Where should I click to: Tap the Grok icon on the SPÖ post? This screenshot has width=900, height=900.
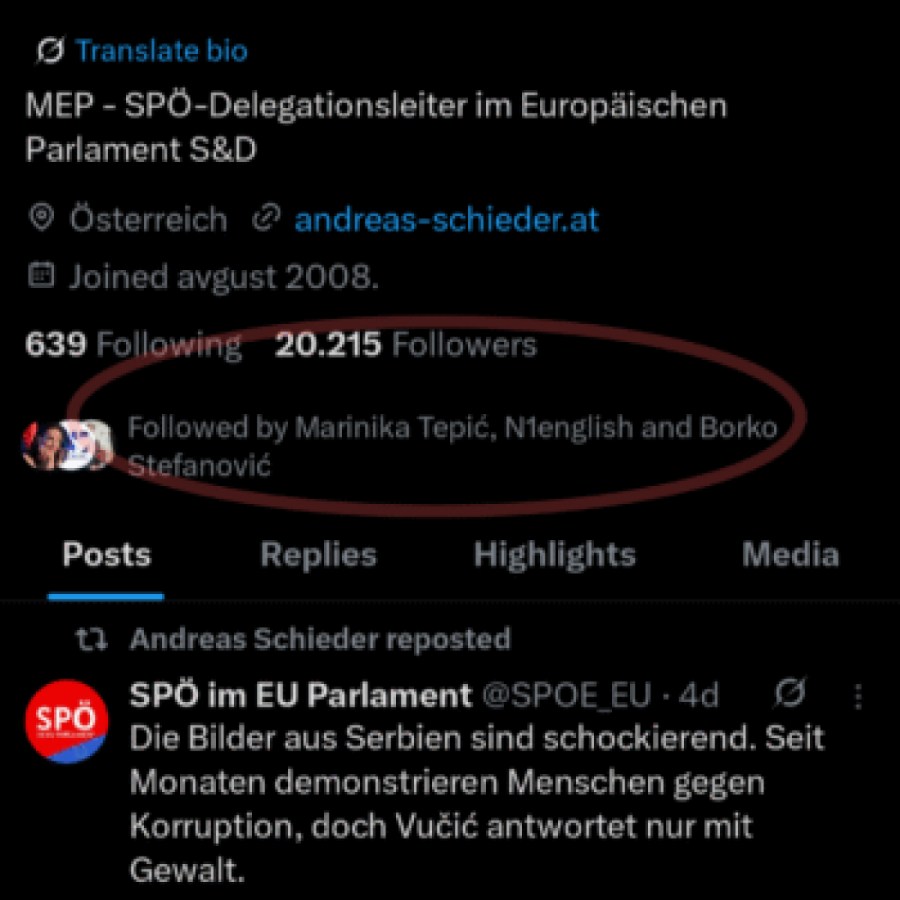click(791, 693)
